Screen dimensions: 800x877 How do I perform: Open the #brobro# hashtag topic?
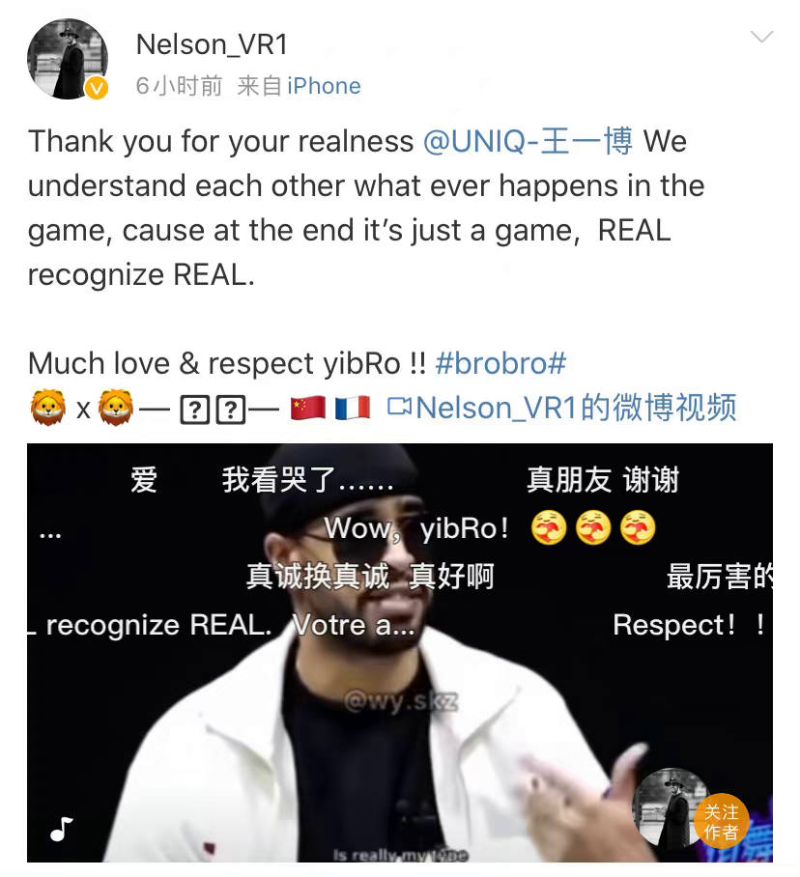coord(501,363)
